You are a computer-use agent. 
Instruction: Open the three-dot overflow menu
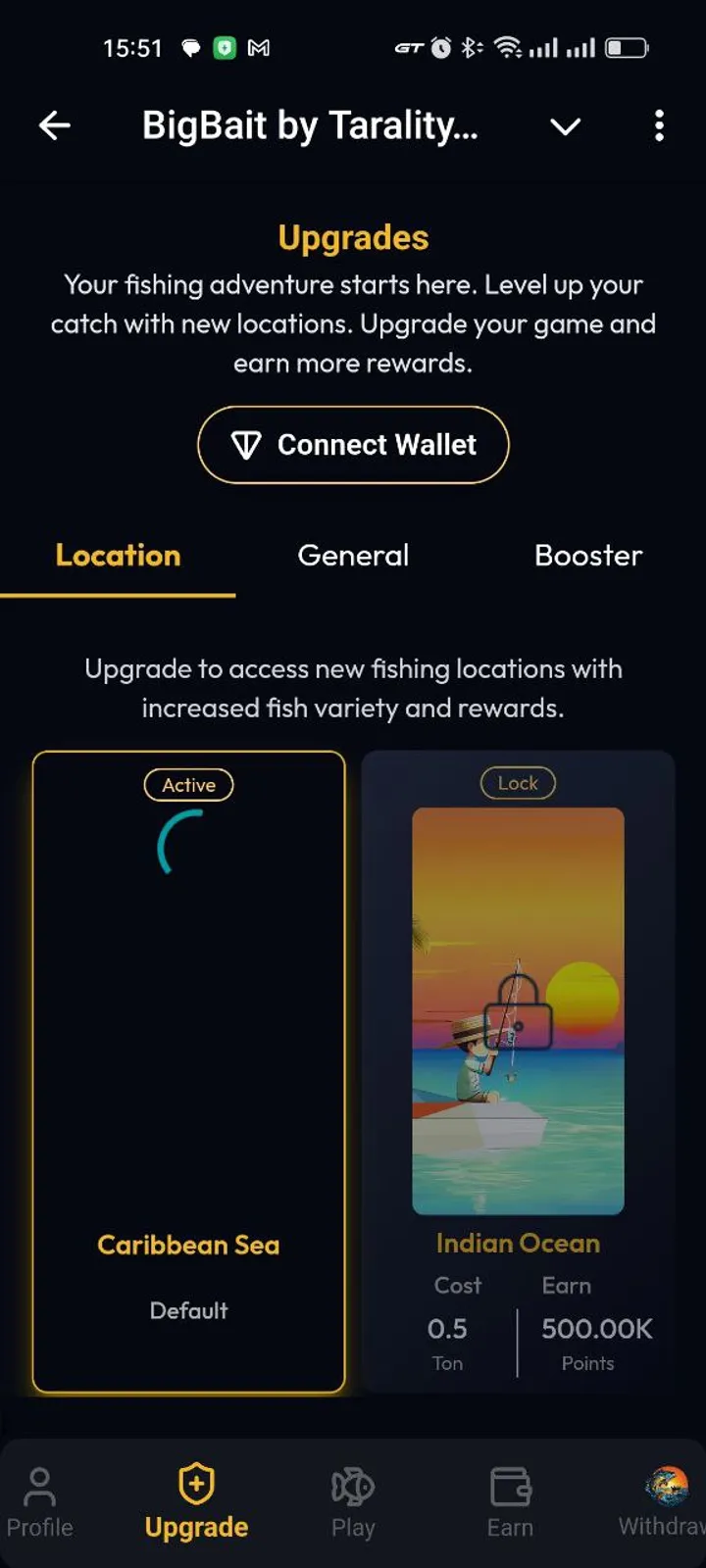[x=659, y=125]
